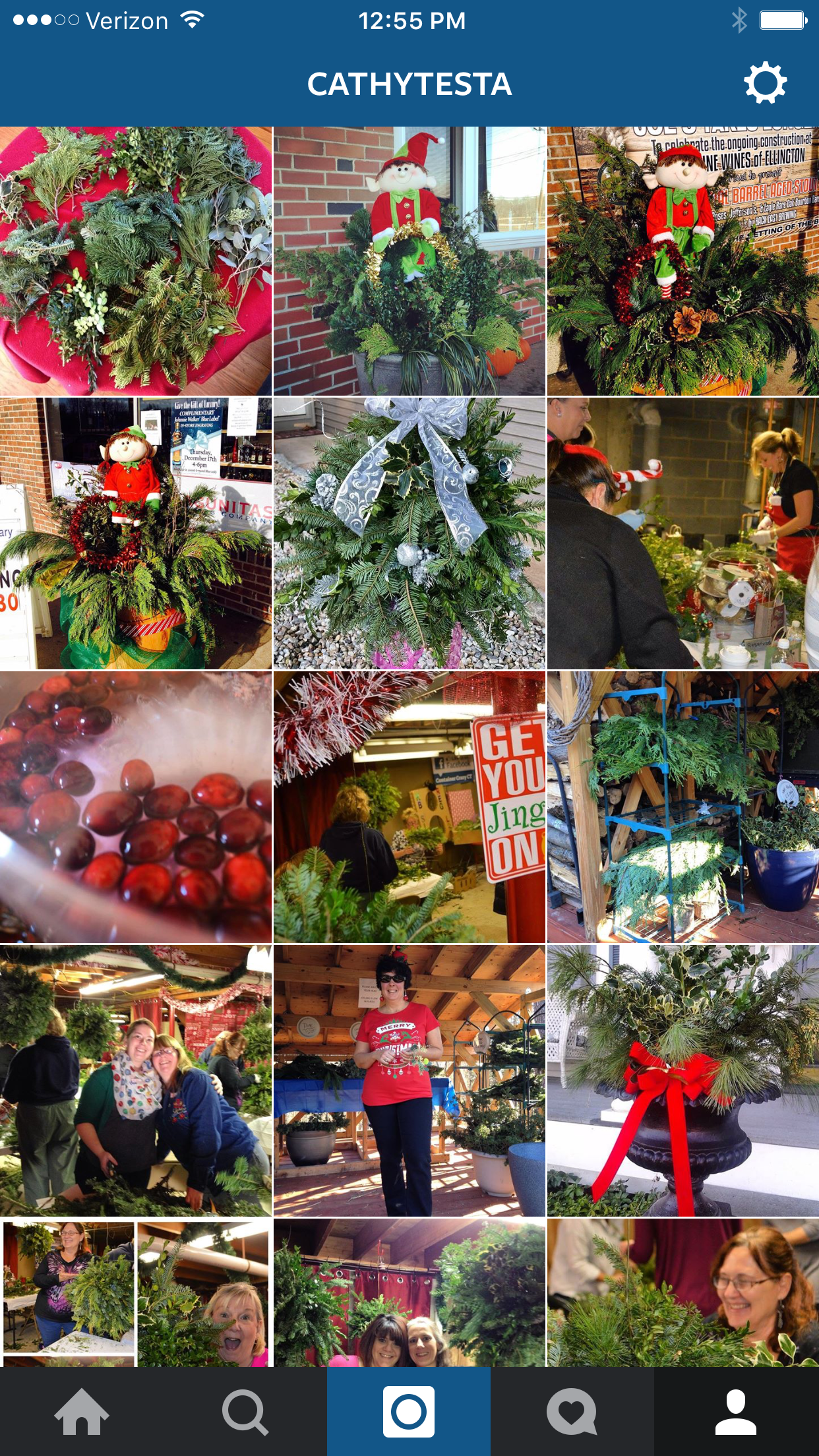
Task: Open photo of elf by brick window
Action: click(x=409, y=261)
